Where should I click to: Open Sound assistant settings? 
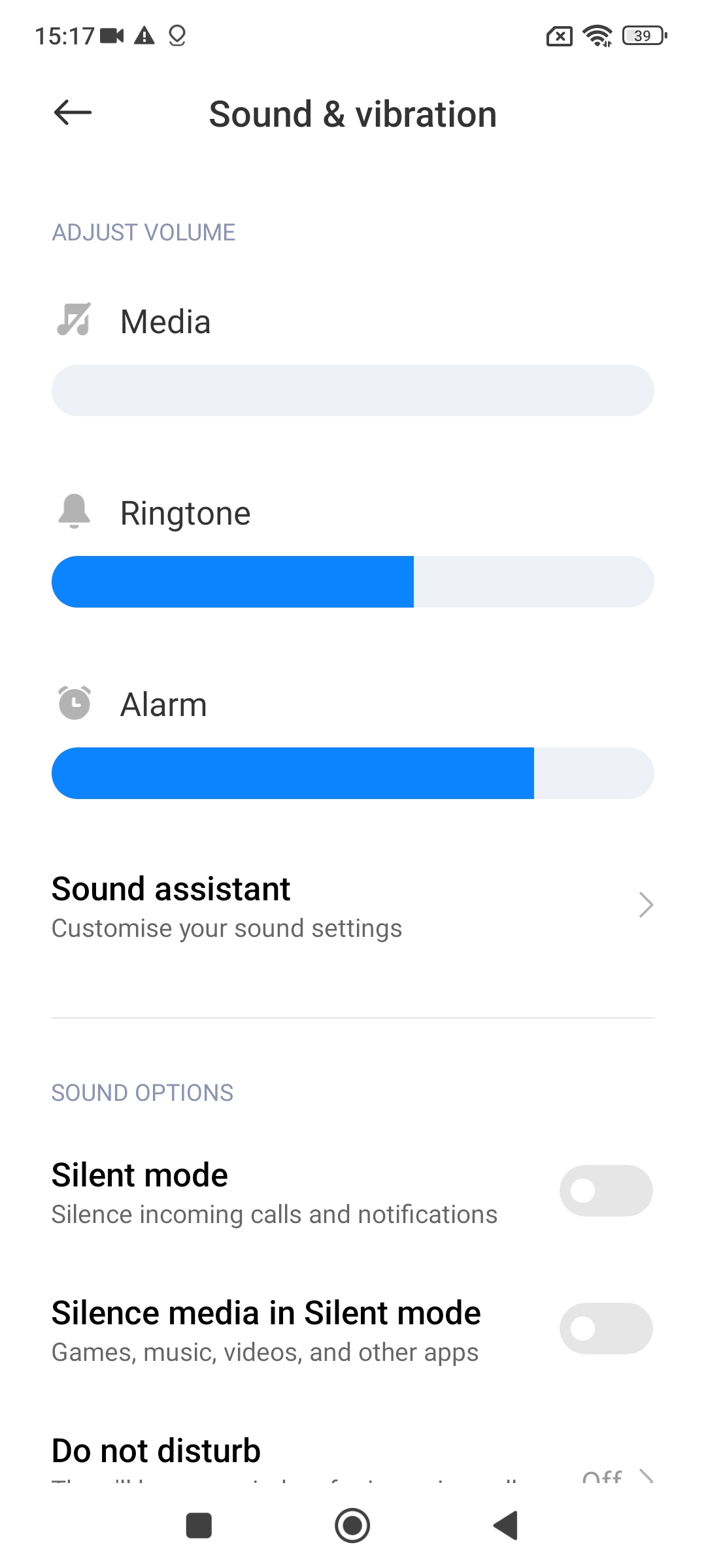pyautogui.click(x=353, y=906)
